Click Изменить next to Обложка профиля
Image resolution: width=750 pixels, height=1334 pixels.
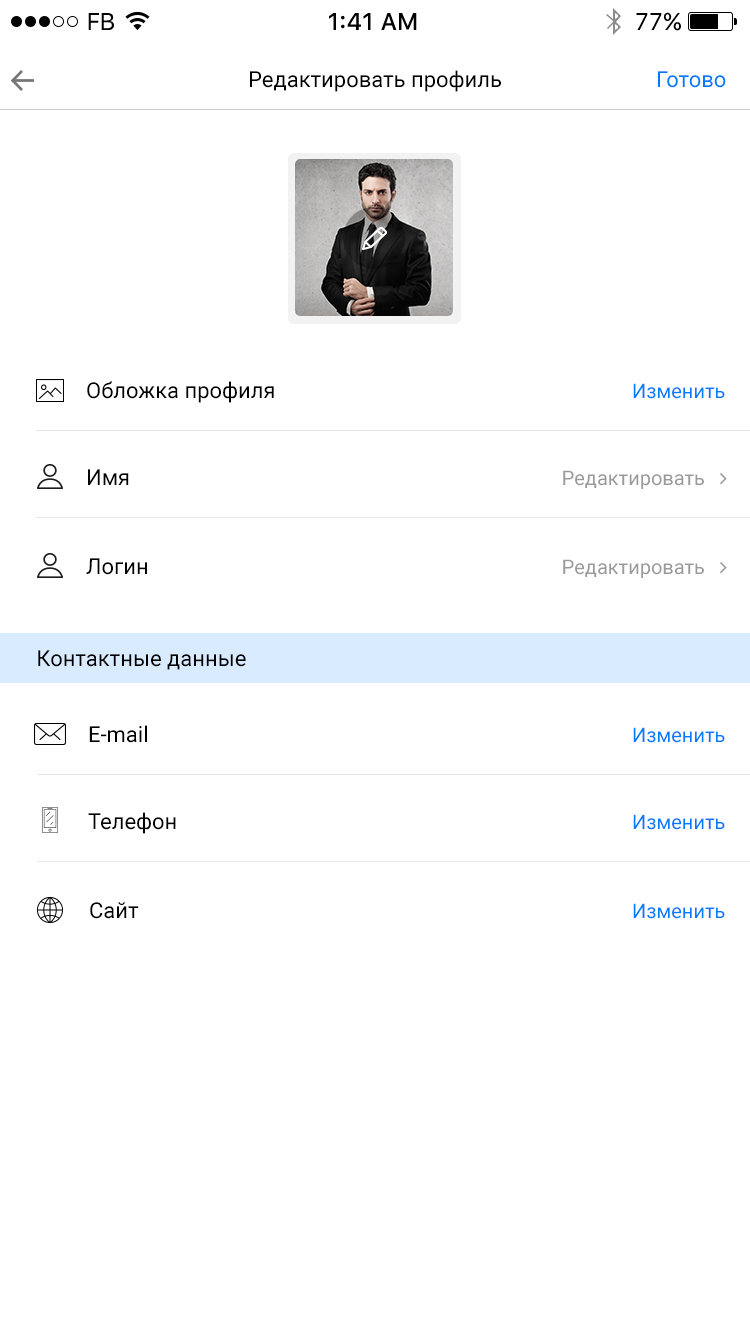coord(678,391)
